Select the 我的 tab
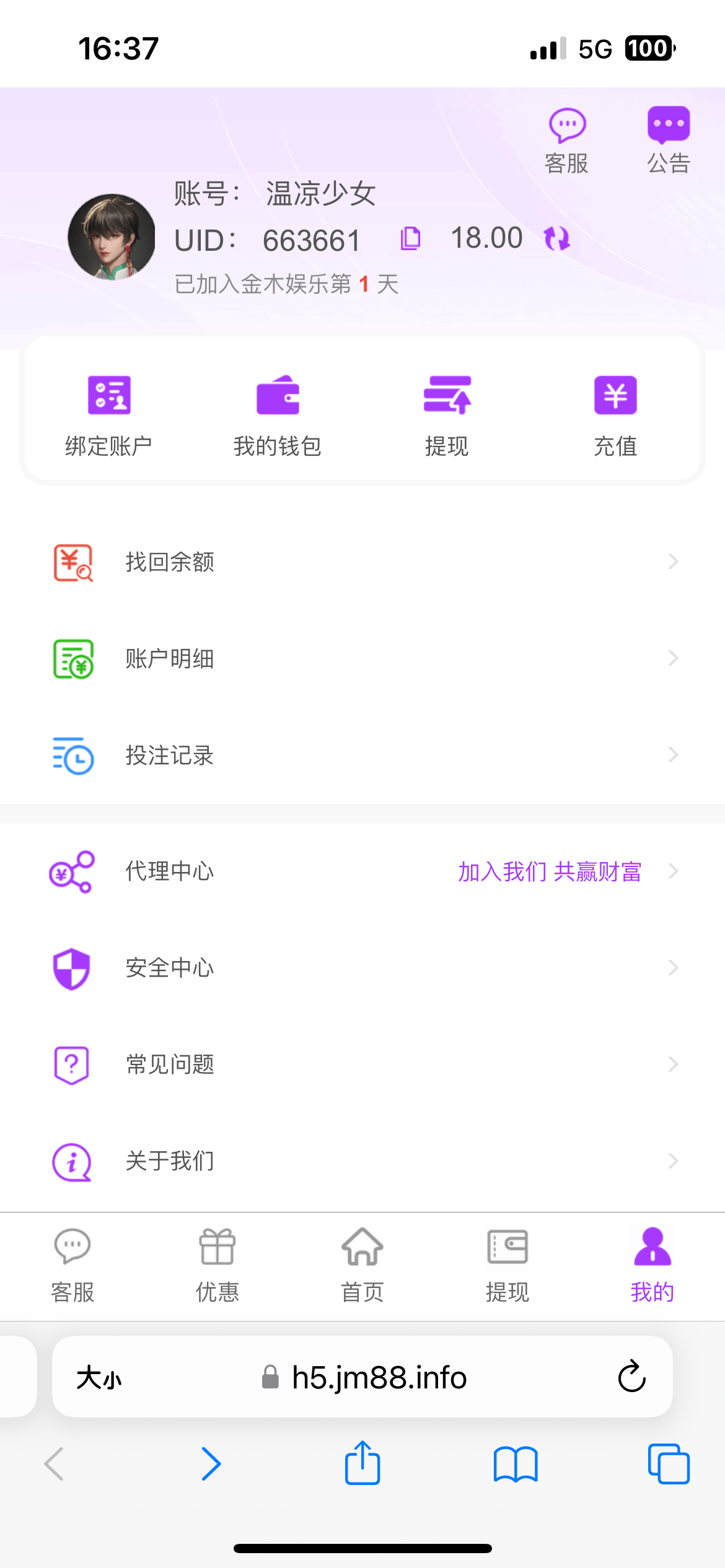 click(652, 1266)
